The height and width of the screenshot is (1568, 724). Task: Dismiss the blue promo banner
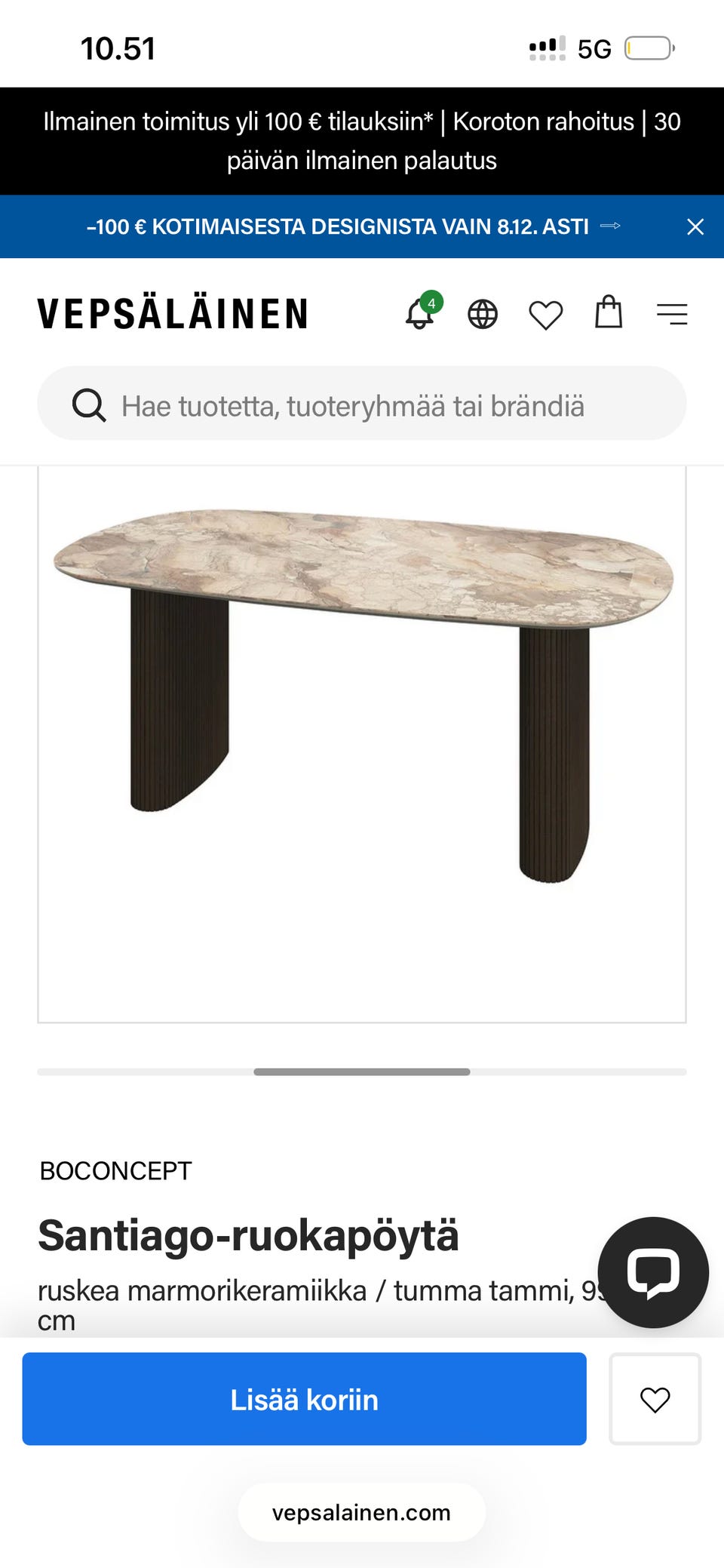coord(695,227)
